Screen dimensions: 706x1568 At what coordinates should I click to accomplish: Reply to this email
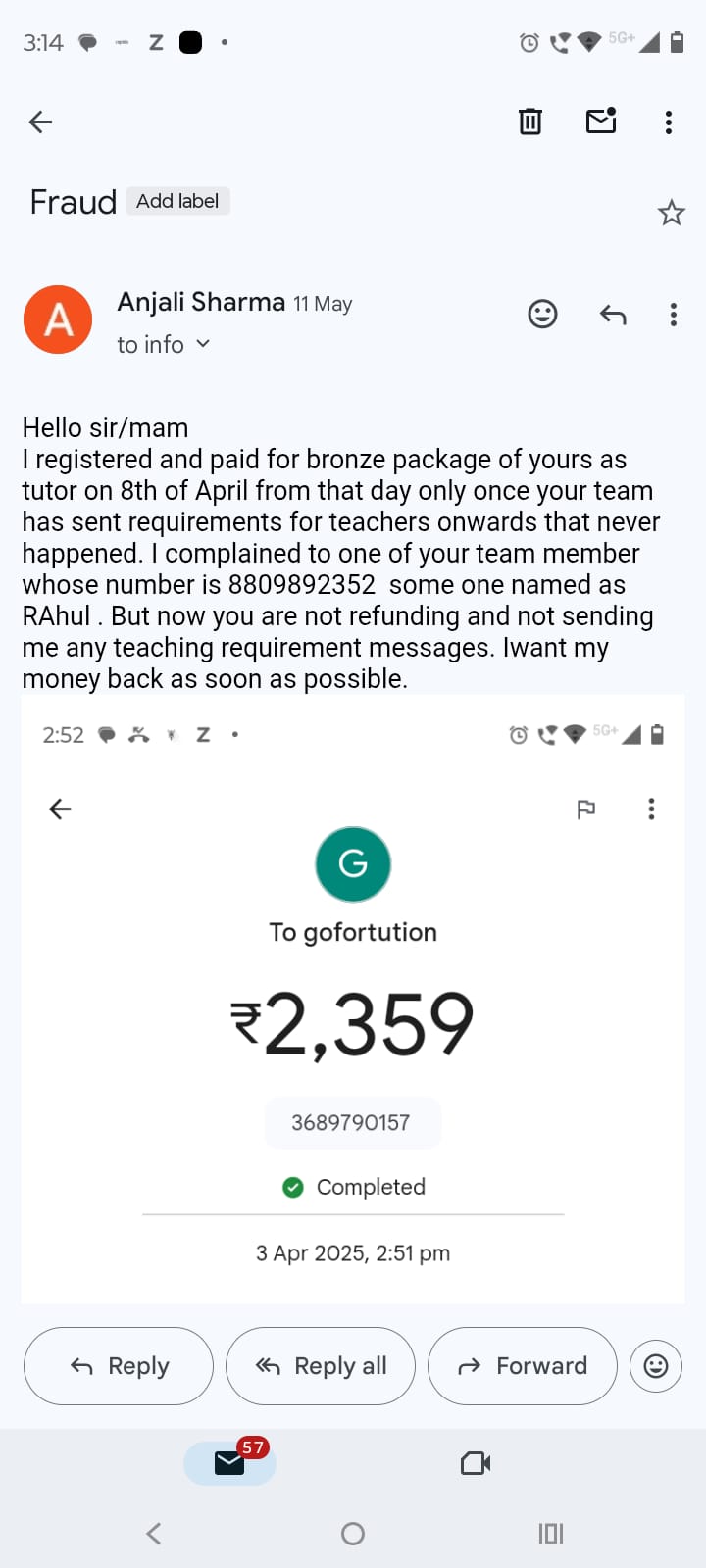tap(119, 1366)
